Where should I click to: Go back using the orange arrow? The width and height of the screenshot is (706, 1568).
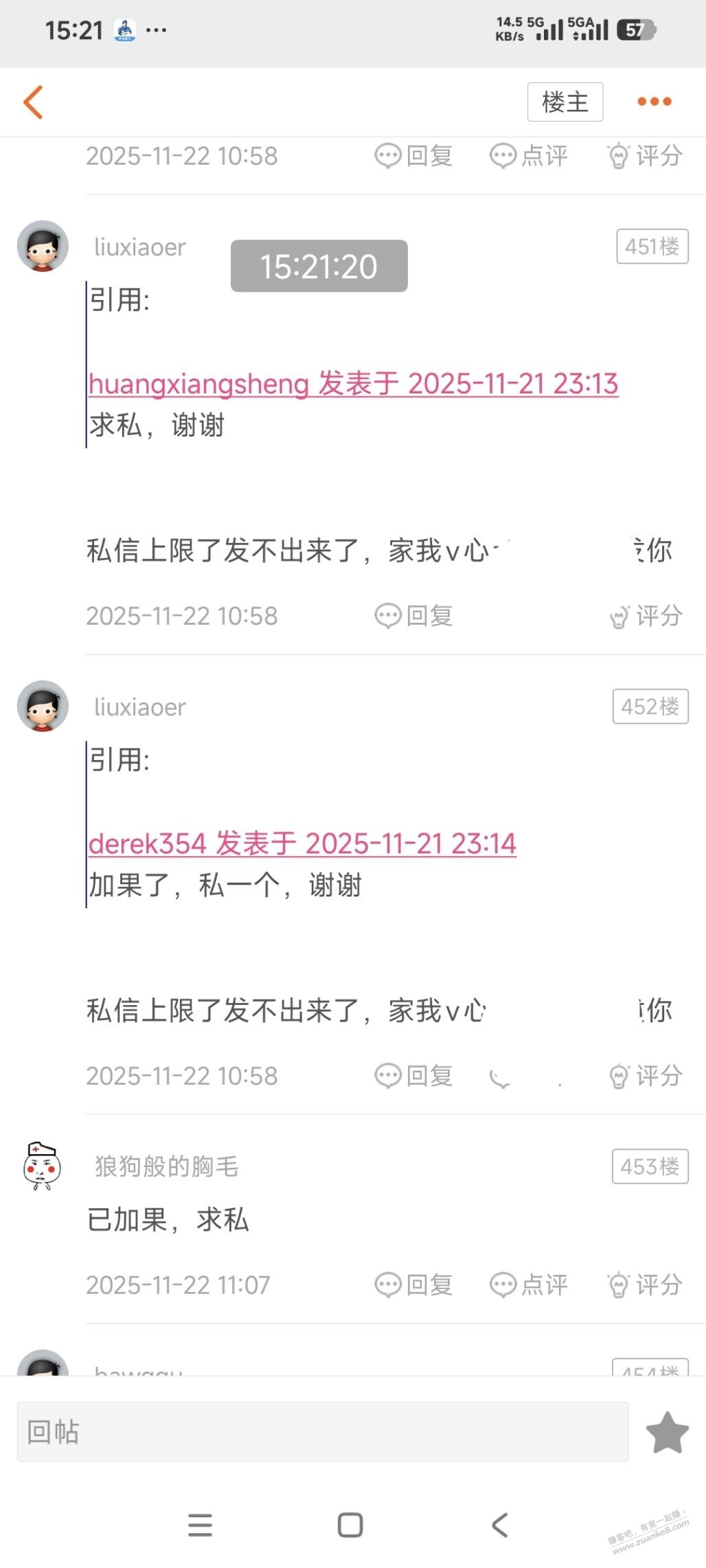(x=33, y=102)
